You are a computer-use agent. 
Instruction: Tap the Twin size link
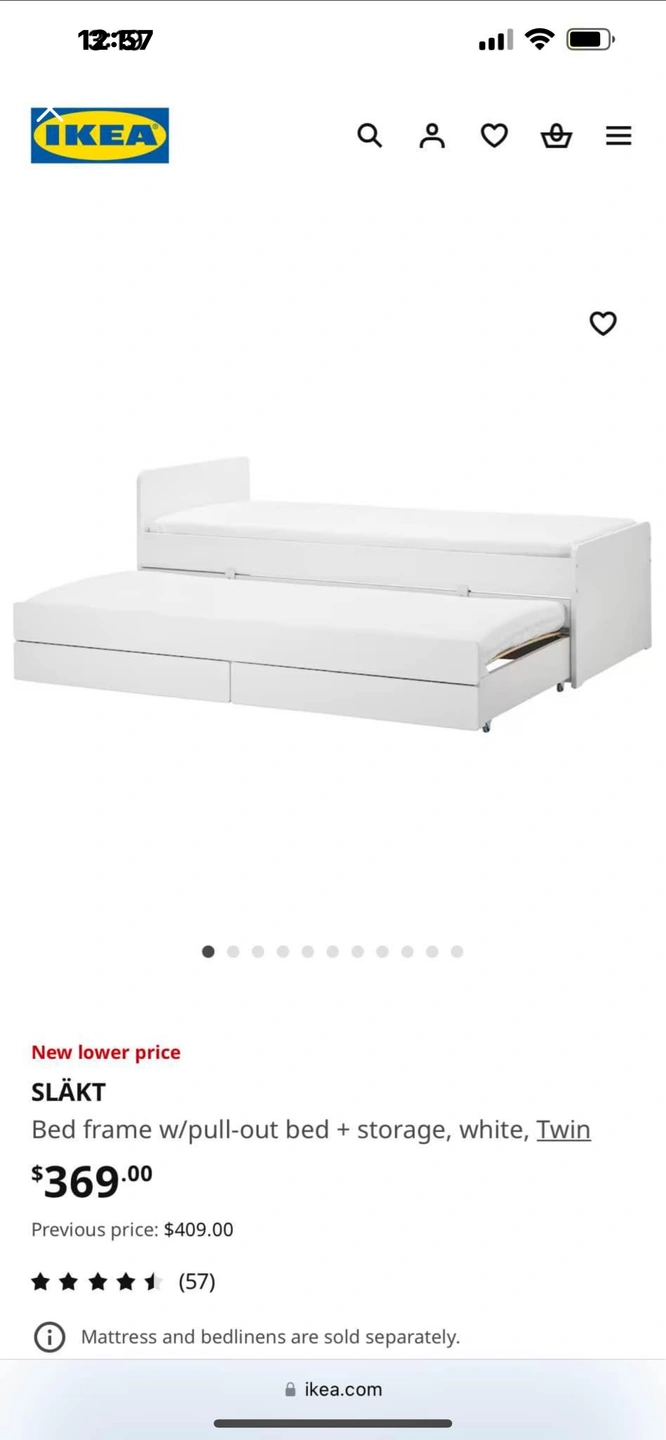563,1129
